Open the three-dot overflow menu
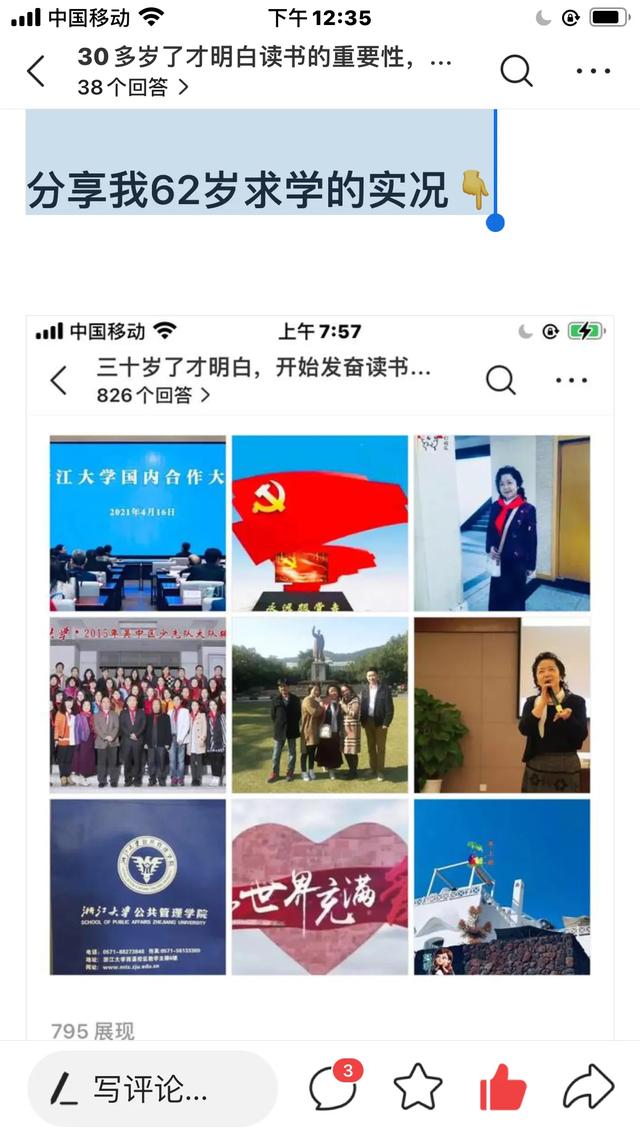 coord(593,71)
